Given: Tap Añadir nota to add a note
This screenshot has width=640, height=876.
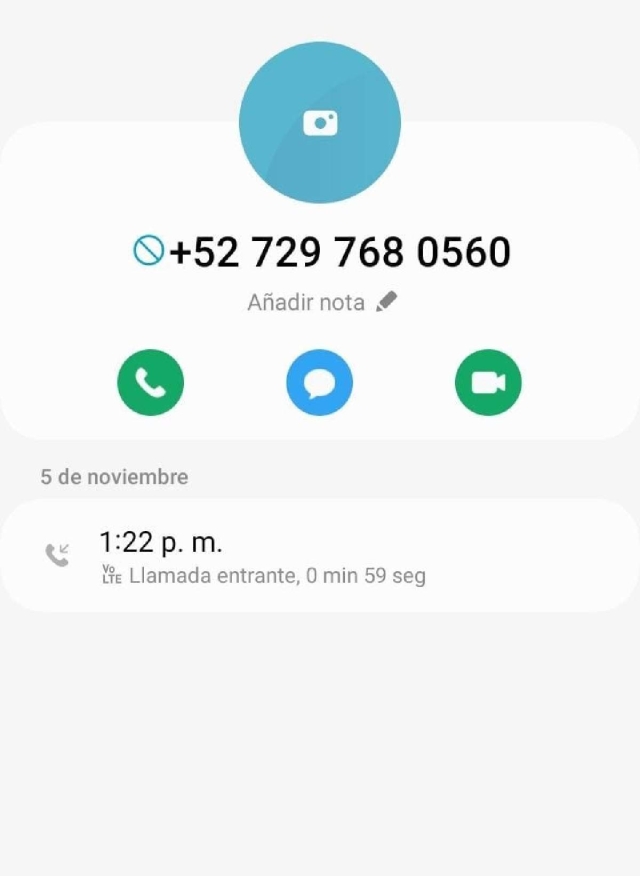Looking at the screenshot, I should [322, 302].
